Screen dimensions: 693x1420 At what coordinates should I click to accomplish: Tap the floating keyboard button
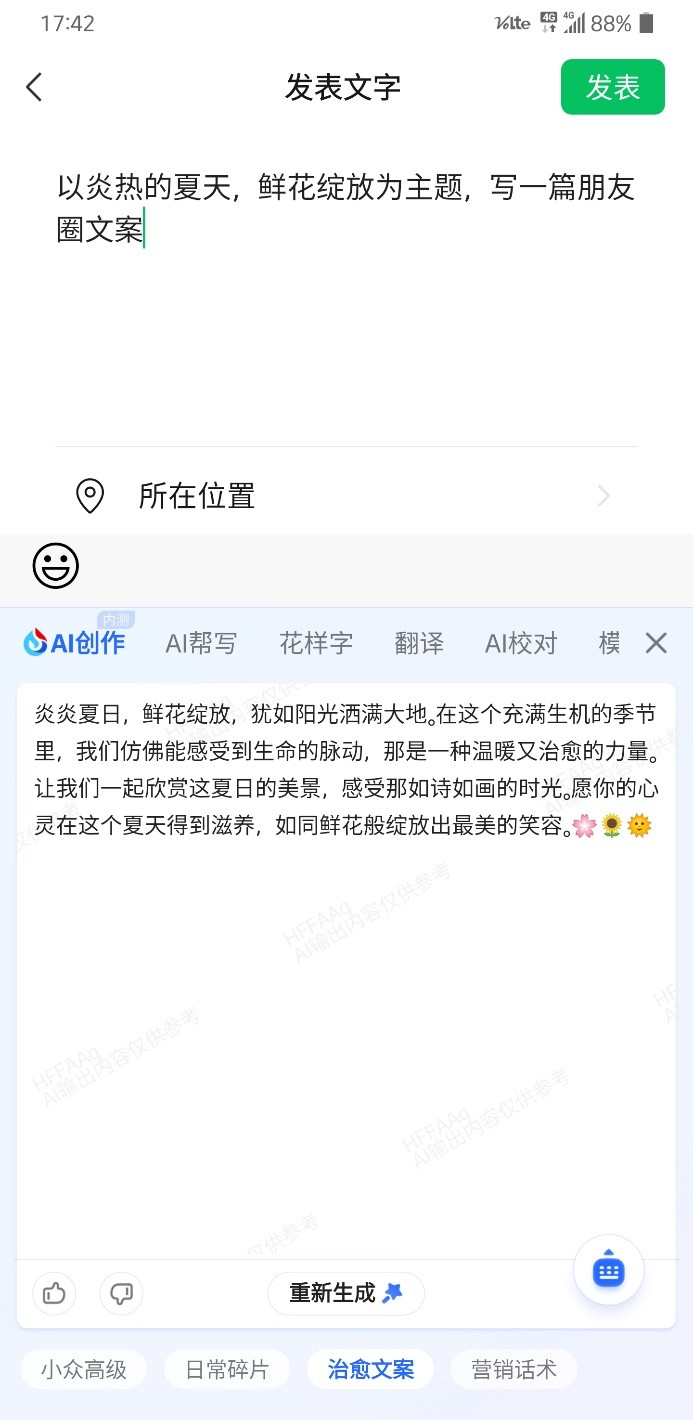[608, 1271]
